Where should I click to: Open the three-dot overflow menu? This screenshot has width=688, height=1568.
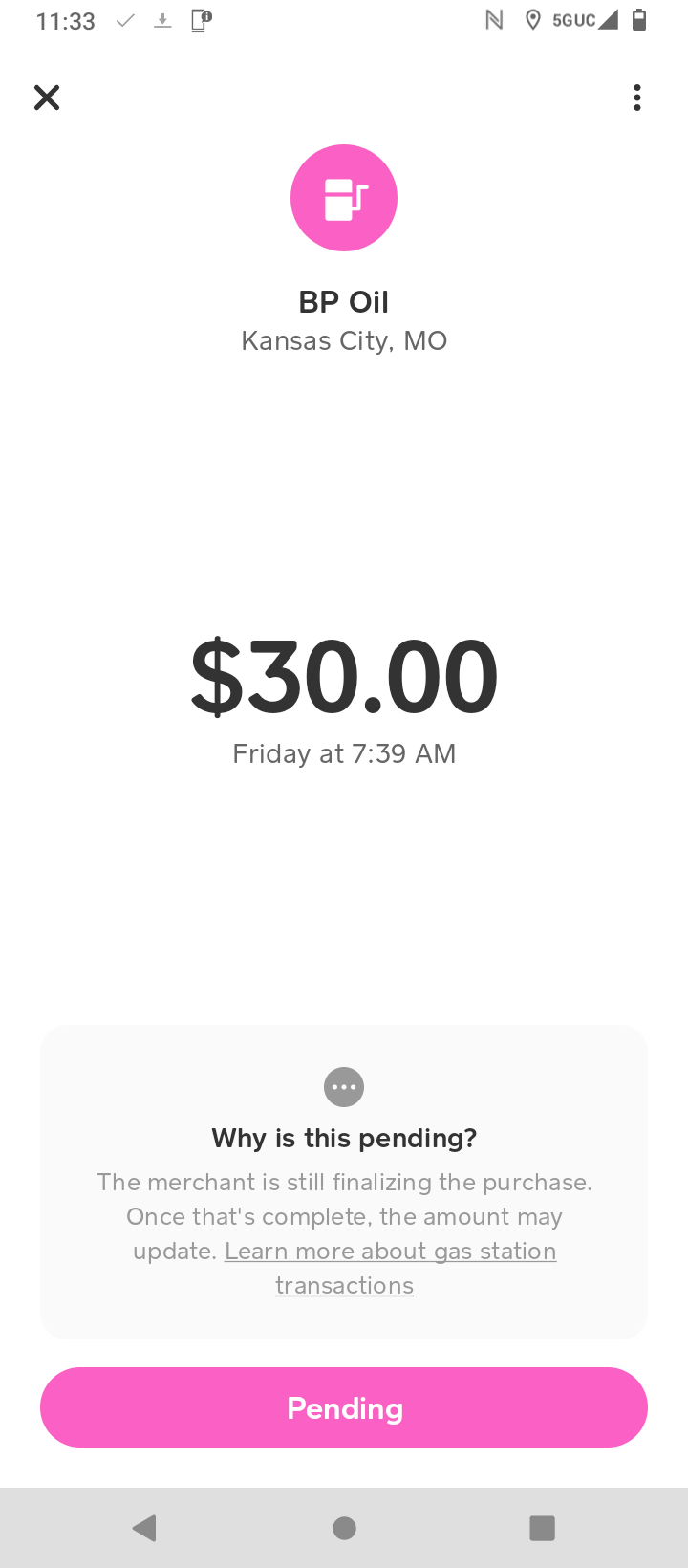[636, 98]
